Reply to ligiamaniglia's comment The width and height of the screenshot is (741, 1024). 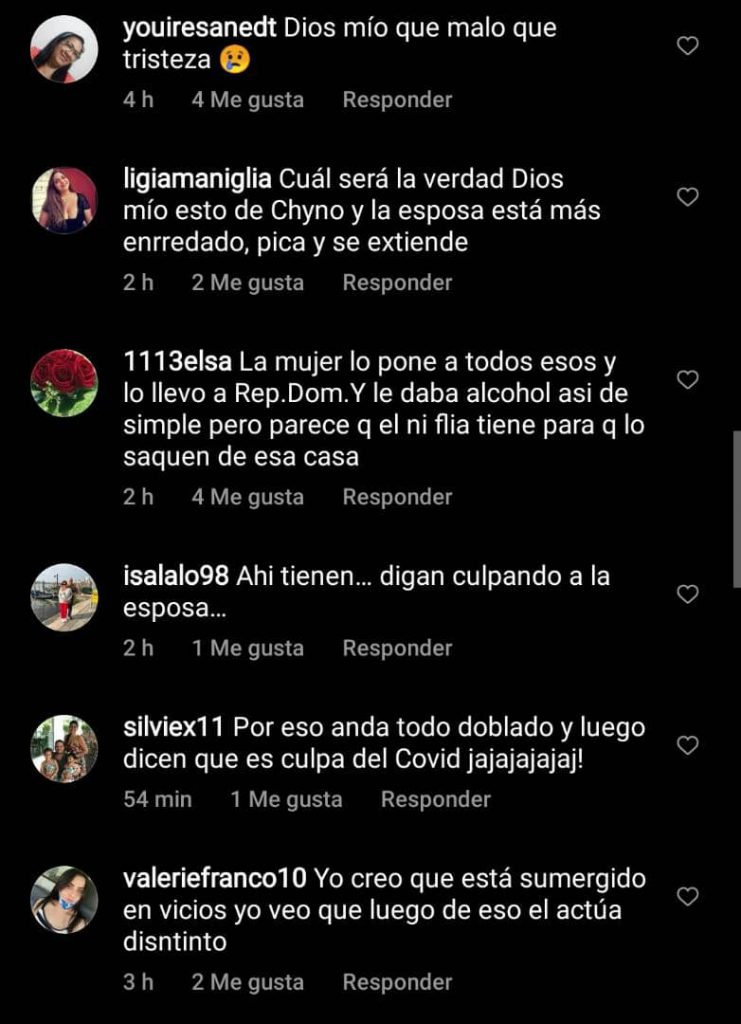tap(397, 283)
